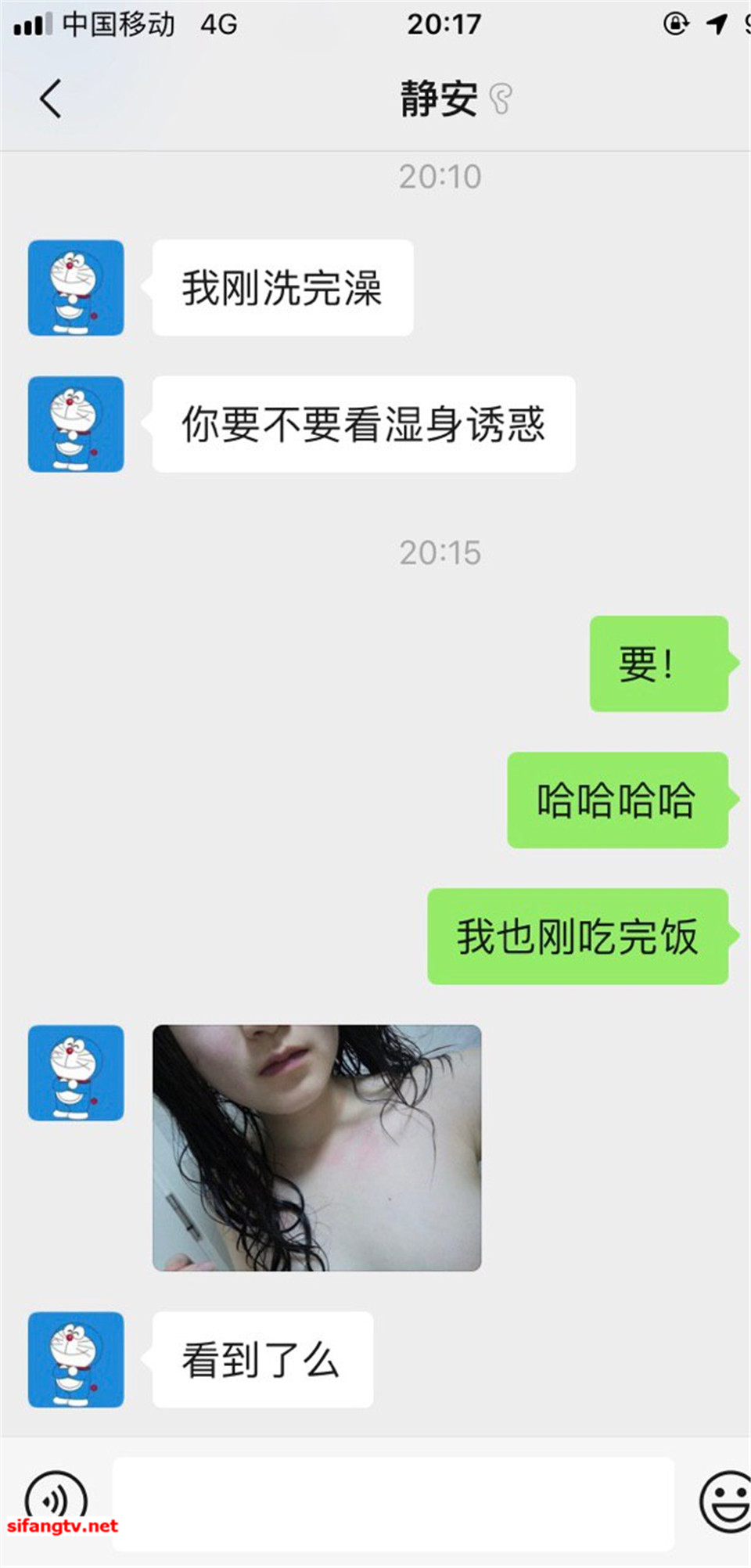The image size is (751, 1568).
Task: Open the received photo message
Action: pos(317,1147)
